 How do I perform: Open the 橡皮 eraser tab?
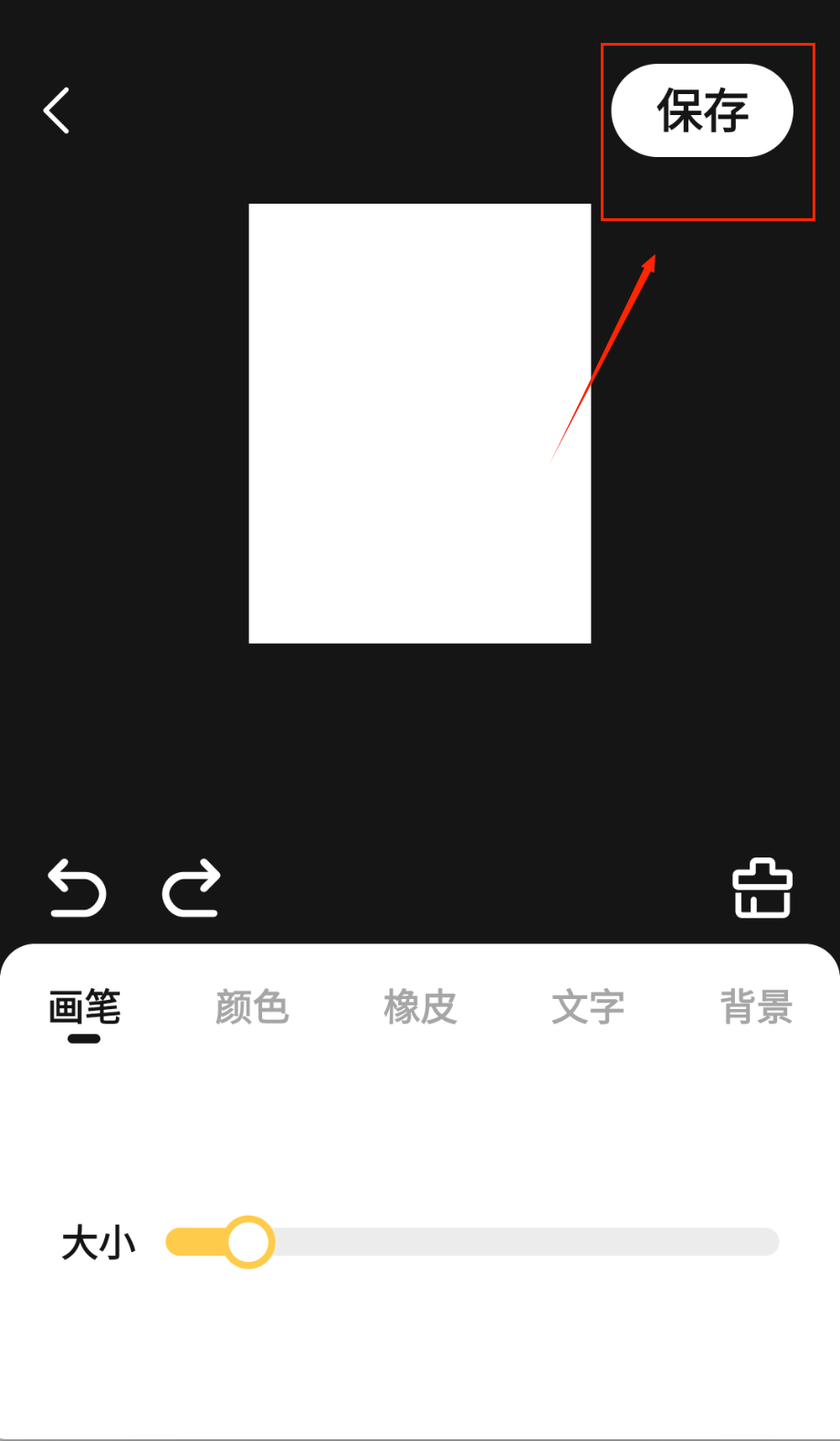point(420,1008)
